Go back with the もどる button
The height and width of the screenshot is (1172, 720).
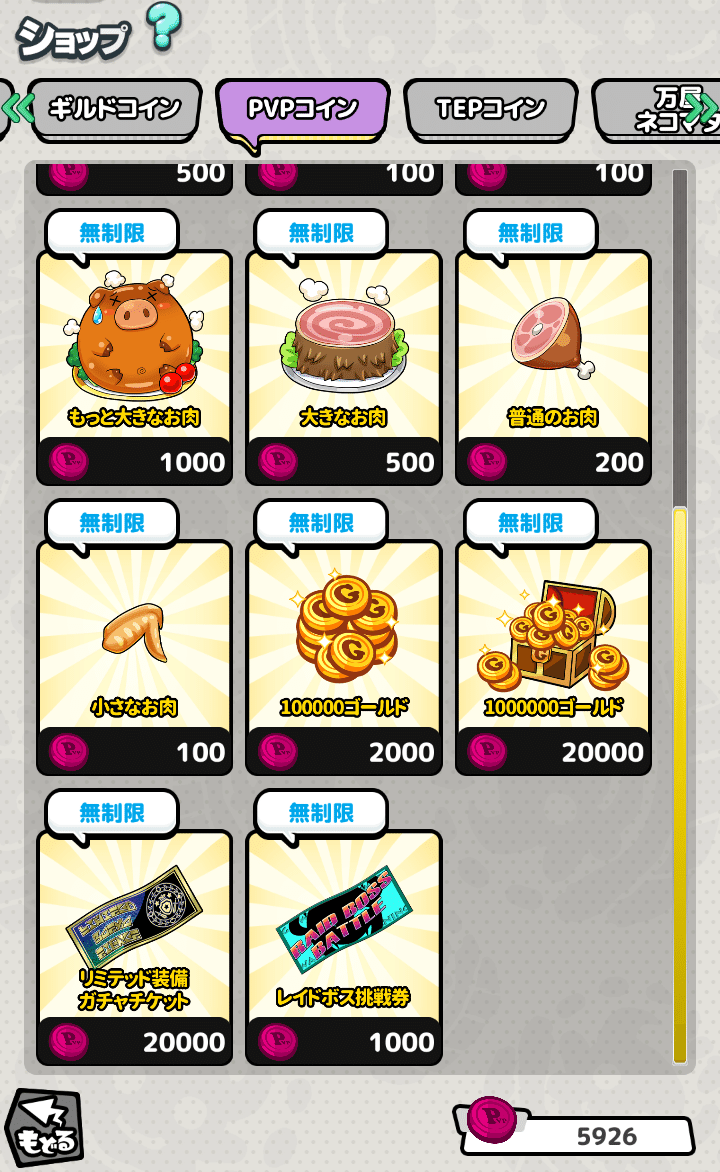45,1128
